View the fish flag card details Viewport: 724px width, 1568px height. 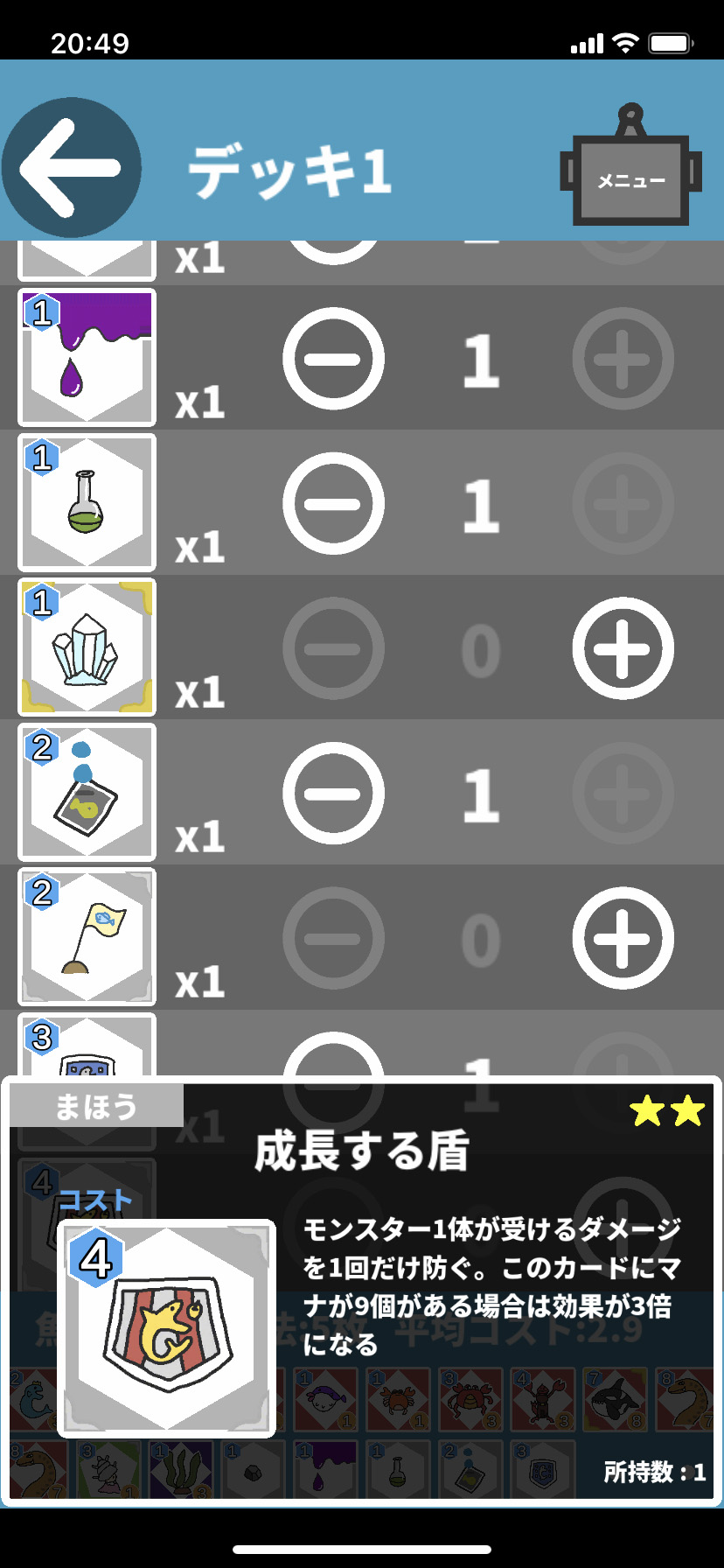pyautogui.click(x=87, y=937)
